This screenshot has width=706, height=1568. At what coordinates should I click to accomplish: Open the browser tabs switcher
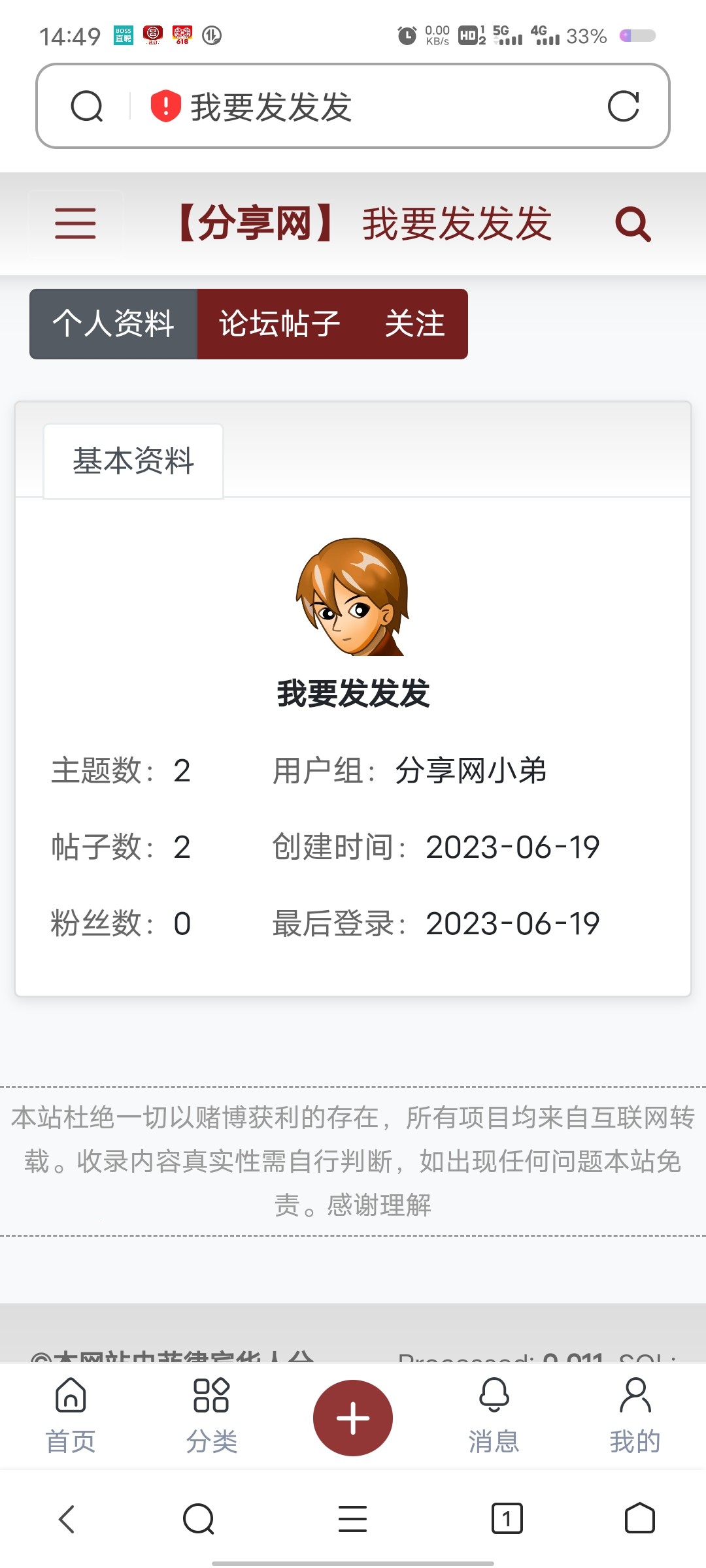[x=507, y=1518]
